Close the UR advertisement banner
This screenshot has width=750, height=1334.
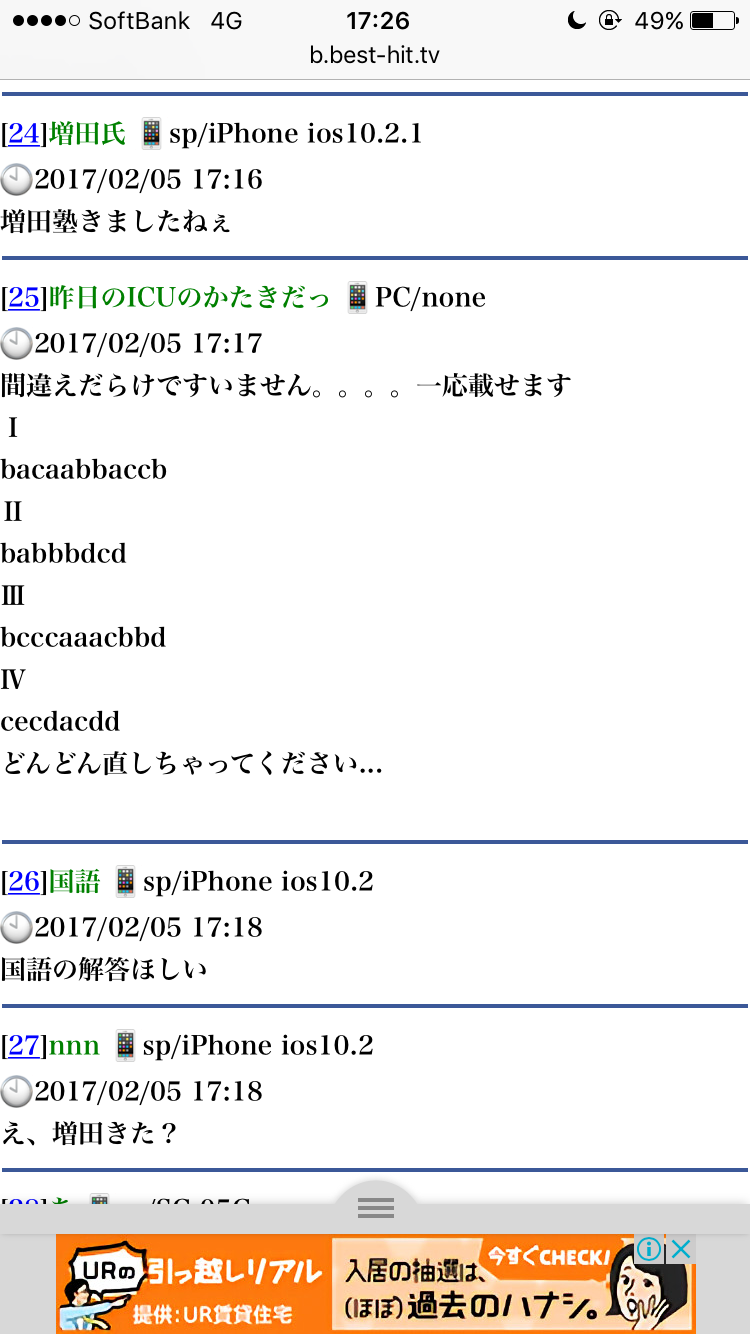click(681, 1249)
